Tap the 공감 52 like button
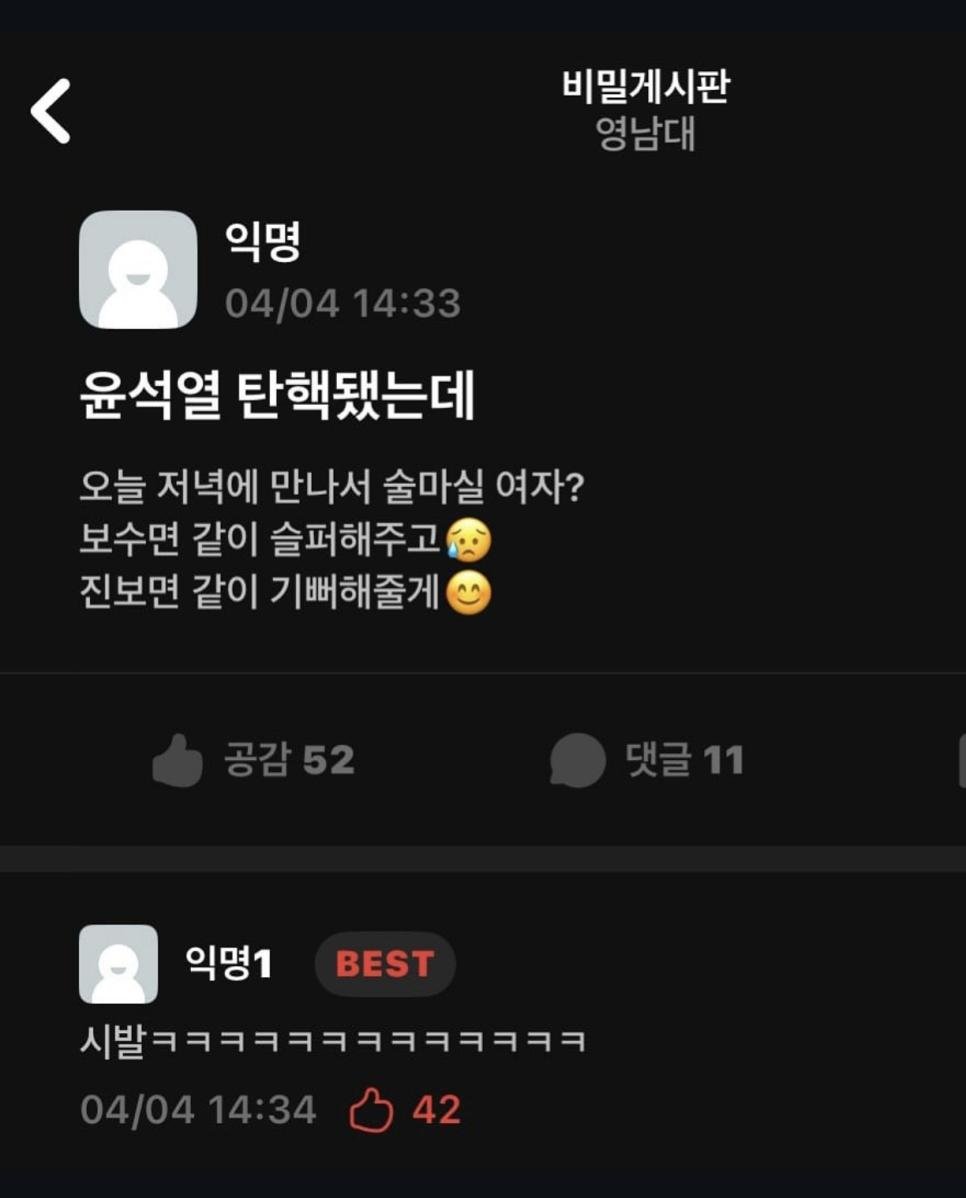This screenshot has width=966, height=1198. coord(253,760)
